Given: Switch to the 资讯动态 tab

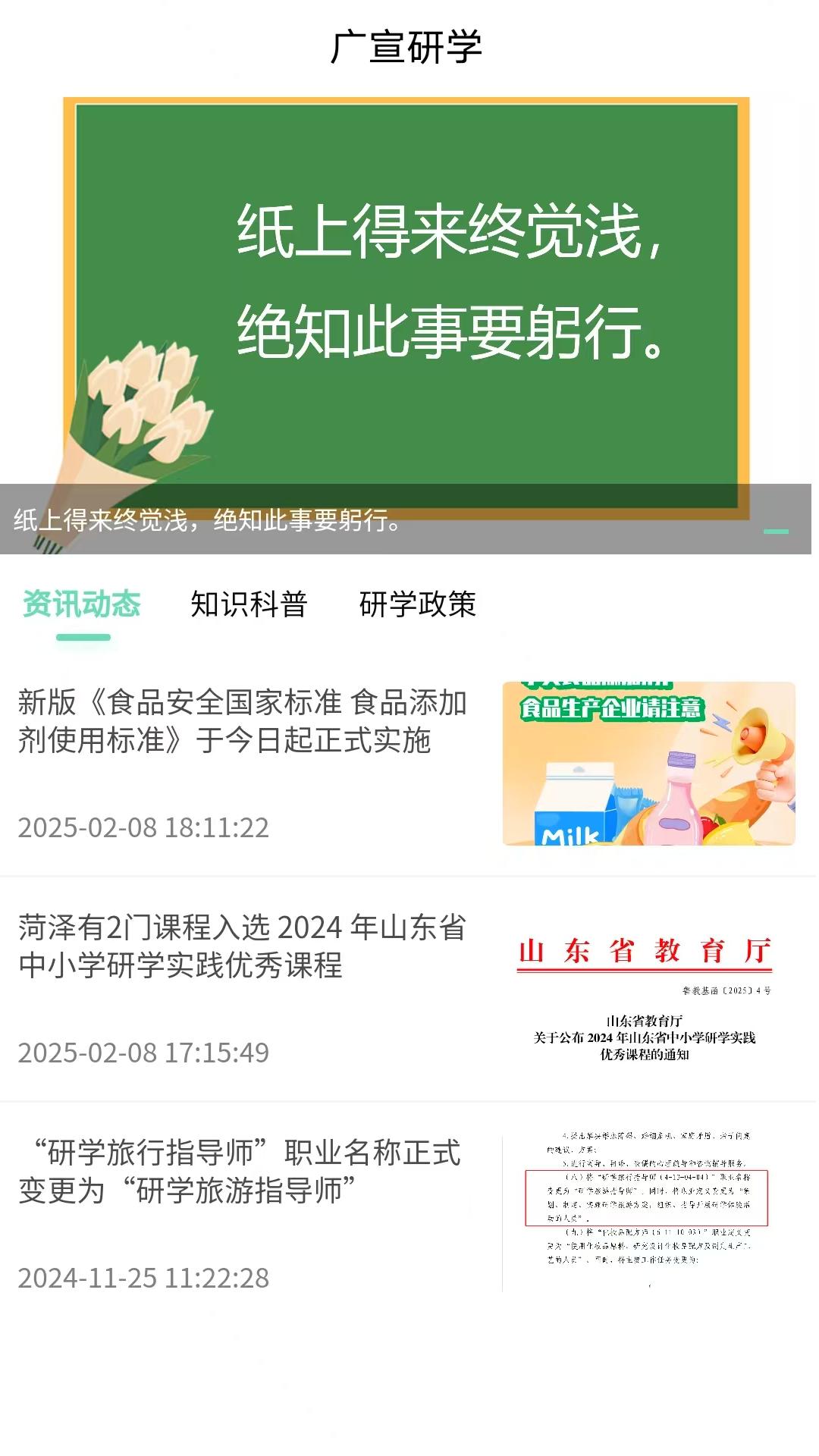Looking at the screenshot, I should coord(82,604).
